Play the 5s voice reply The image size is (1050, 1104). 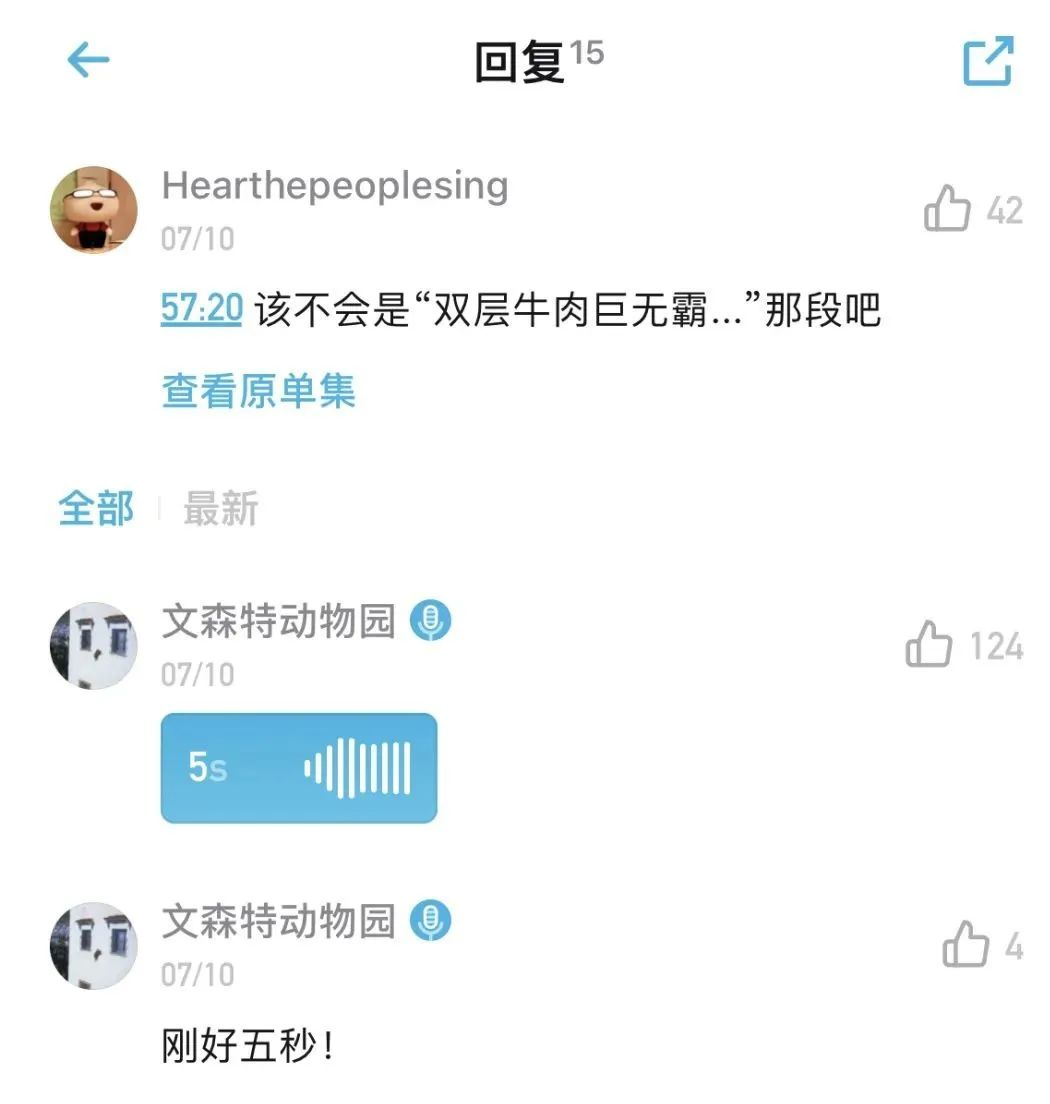coord(298,768)
